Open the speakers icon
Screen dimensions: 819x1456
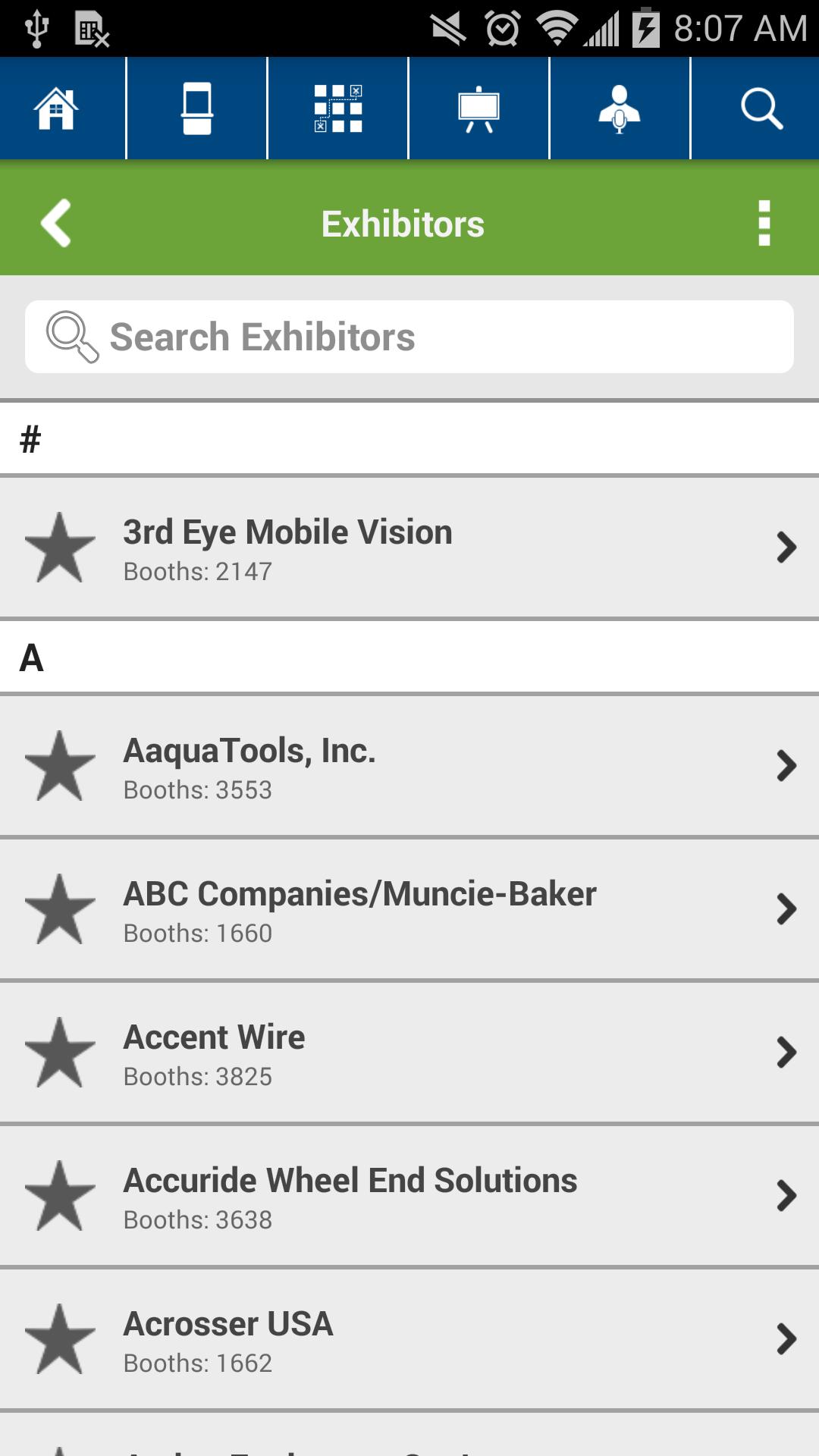620,108
